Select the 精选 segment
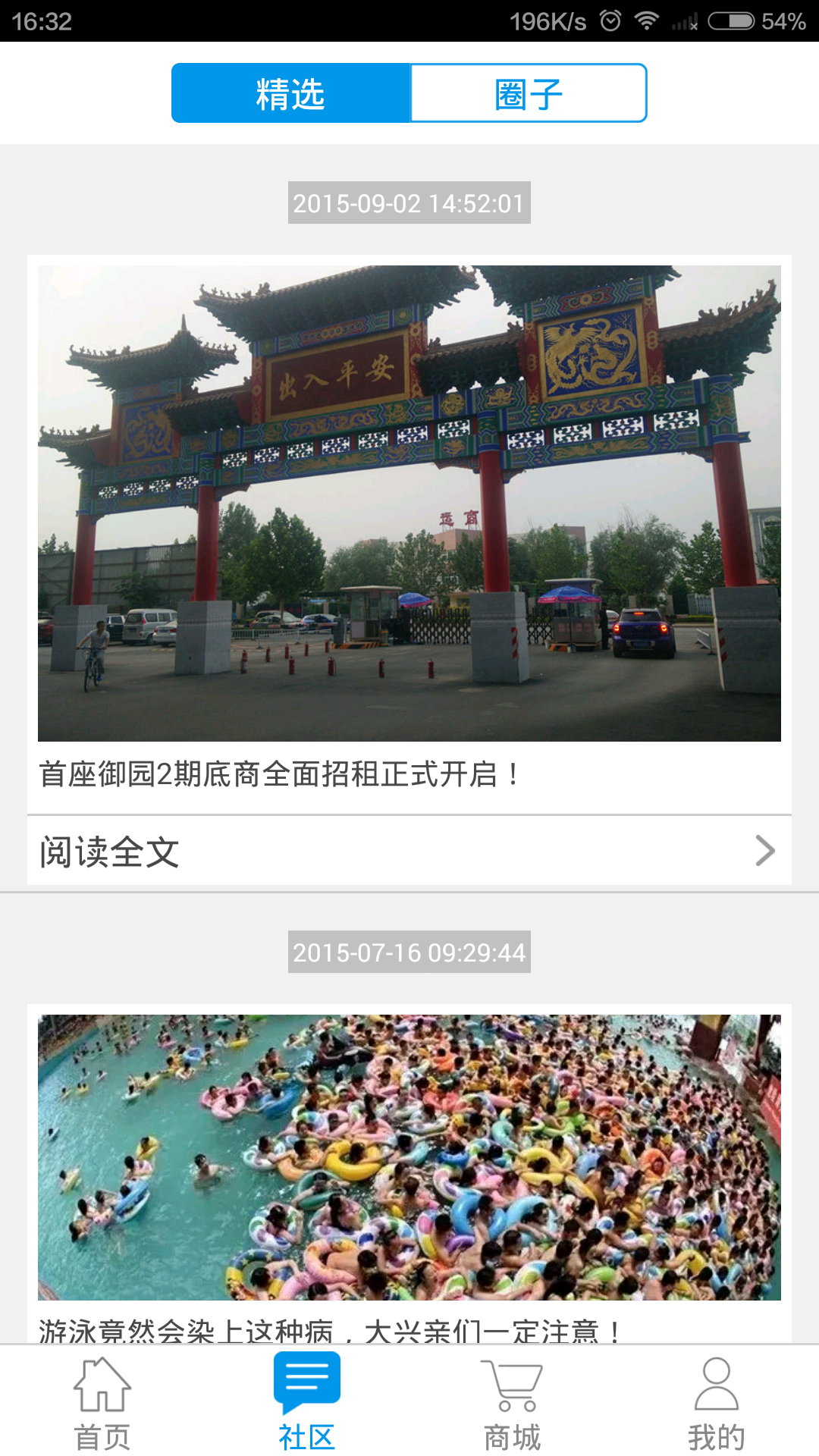Image resolution: width=819 pixels, height=1456 pixels. tap(290, 93)
